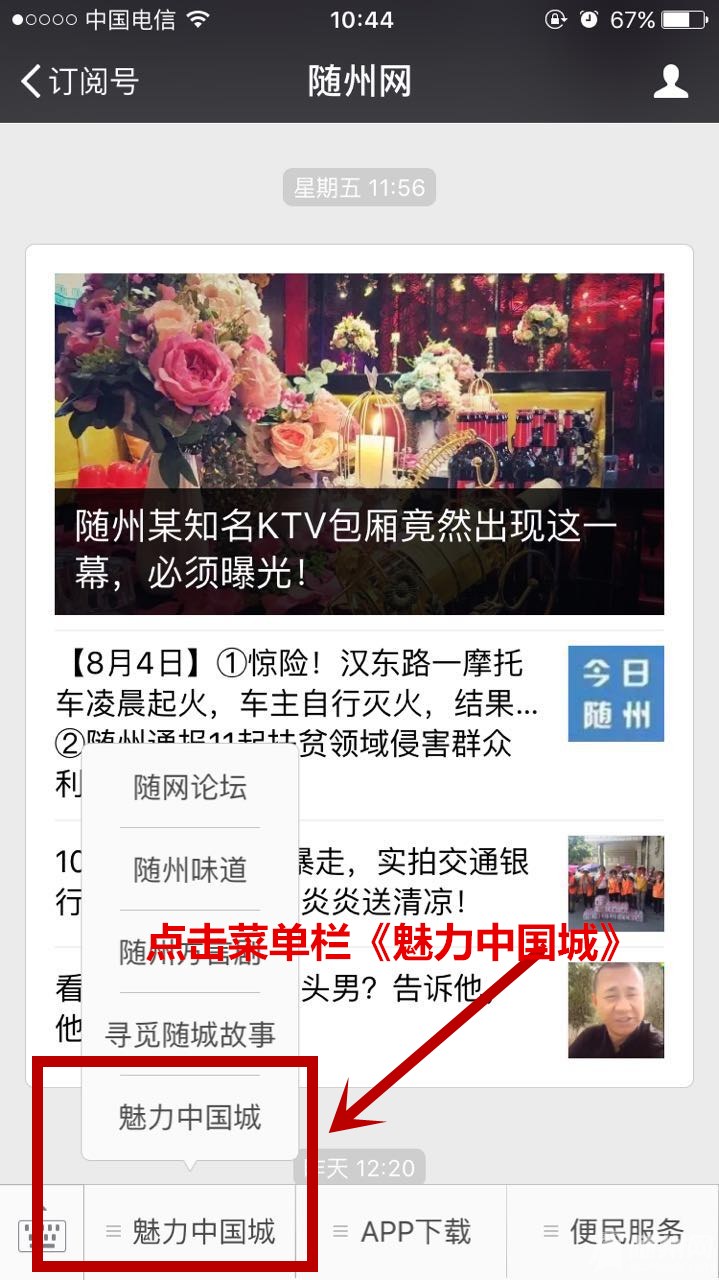Switch to keyboard input mode

coord(42,1233)
